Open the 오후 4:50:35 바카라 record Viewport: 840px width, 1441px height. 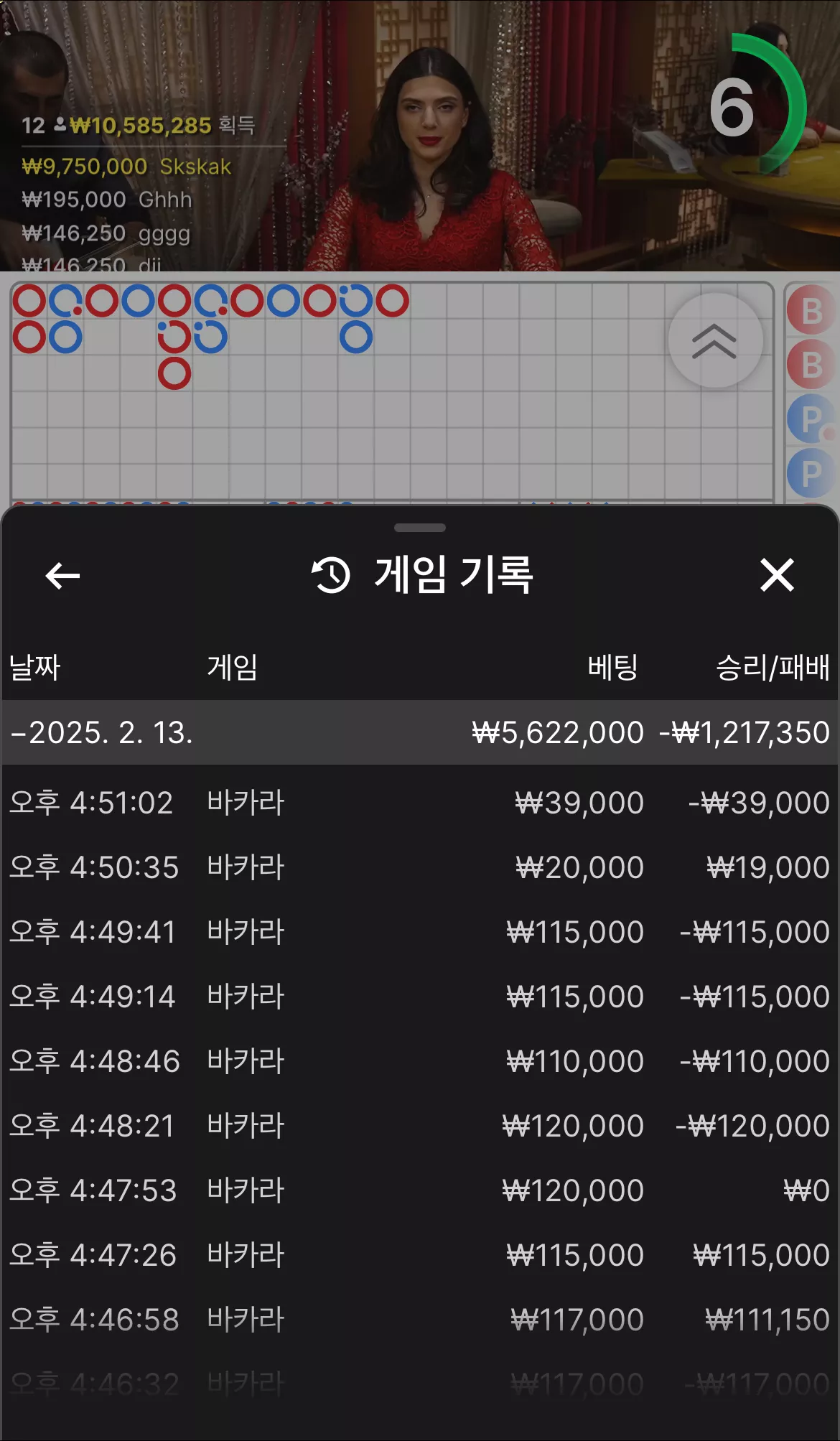(420, 867)
